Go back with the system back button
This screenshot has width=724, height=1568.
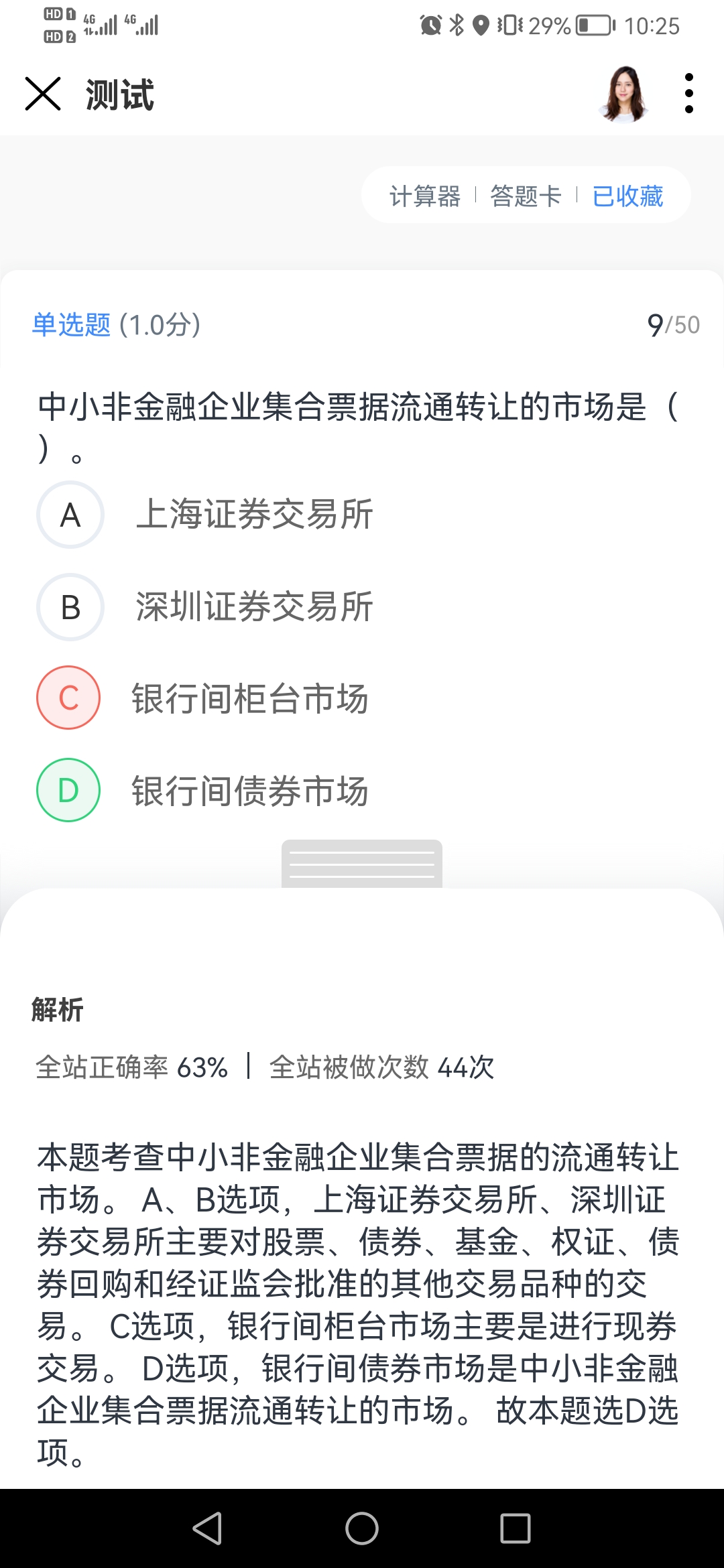click(x=207, y=1528)
